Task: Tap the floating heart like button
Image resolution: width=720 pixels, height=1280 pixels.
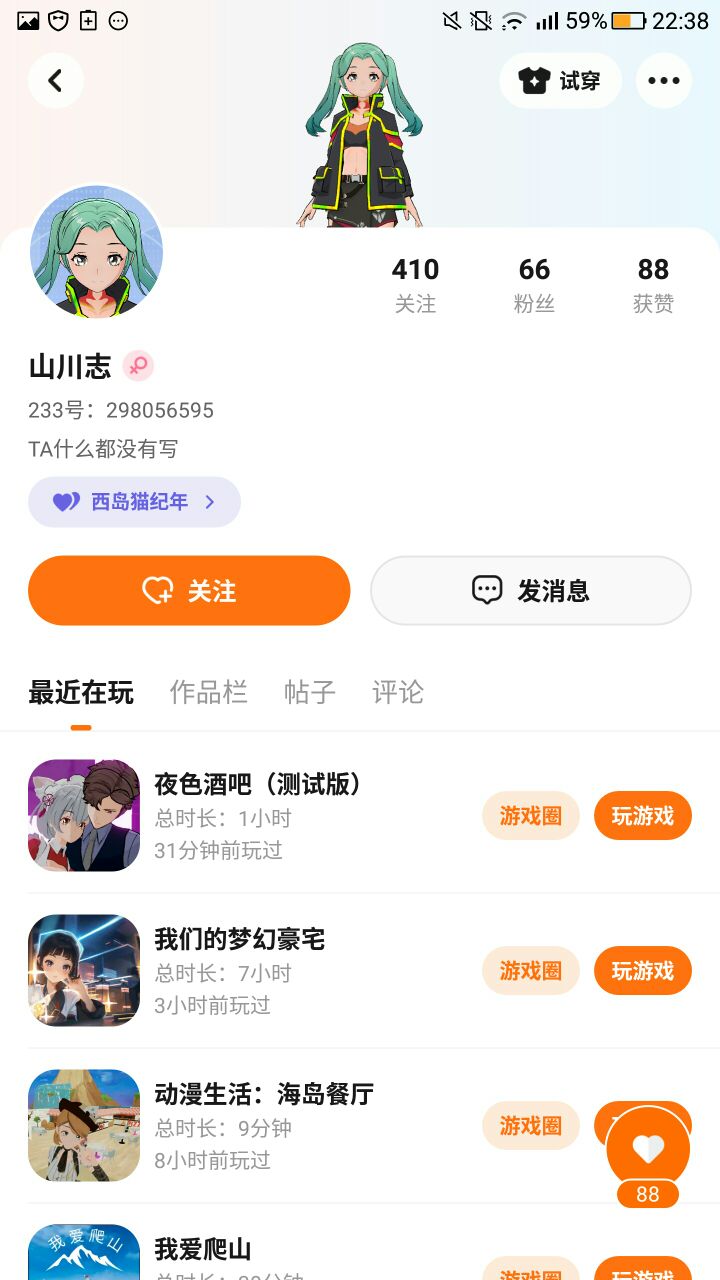Action: [x=648, y=1149]
